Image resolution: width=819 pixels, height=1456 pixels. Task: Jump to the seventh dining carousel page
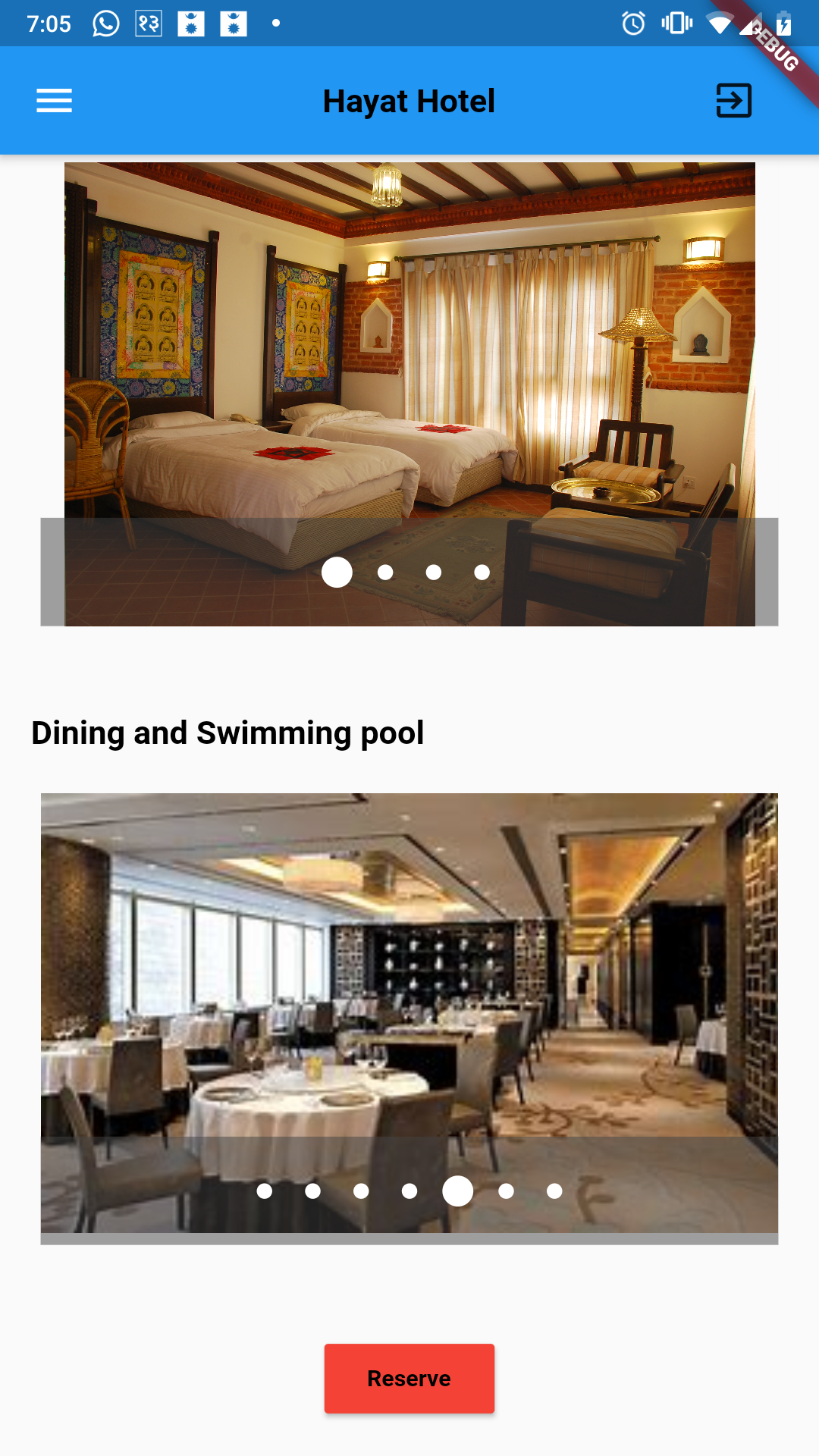point(554,1191)
